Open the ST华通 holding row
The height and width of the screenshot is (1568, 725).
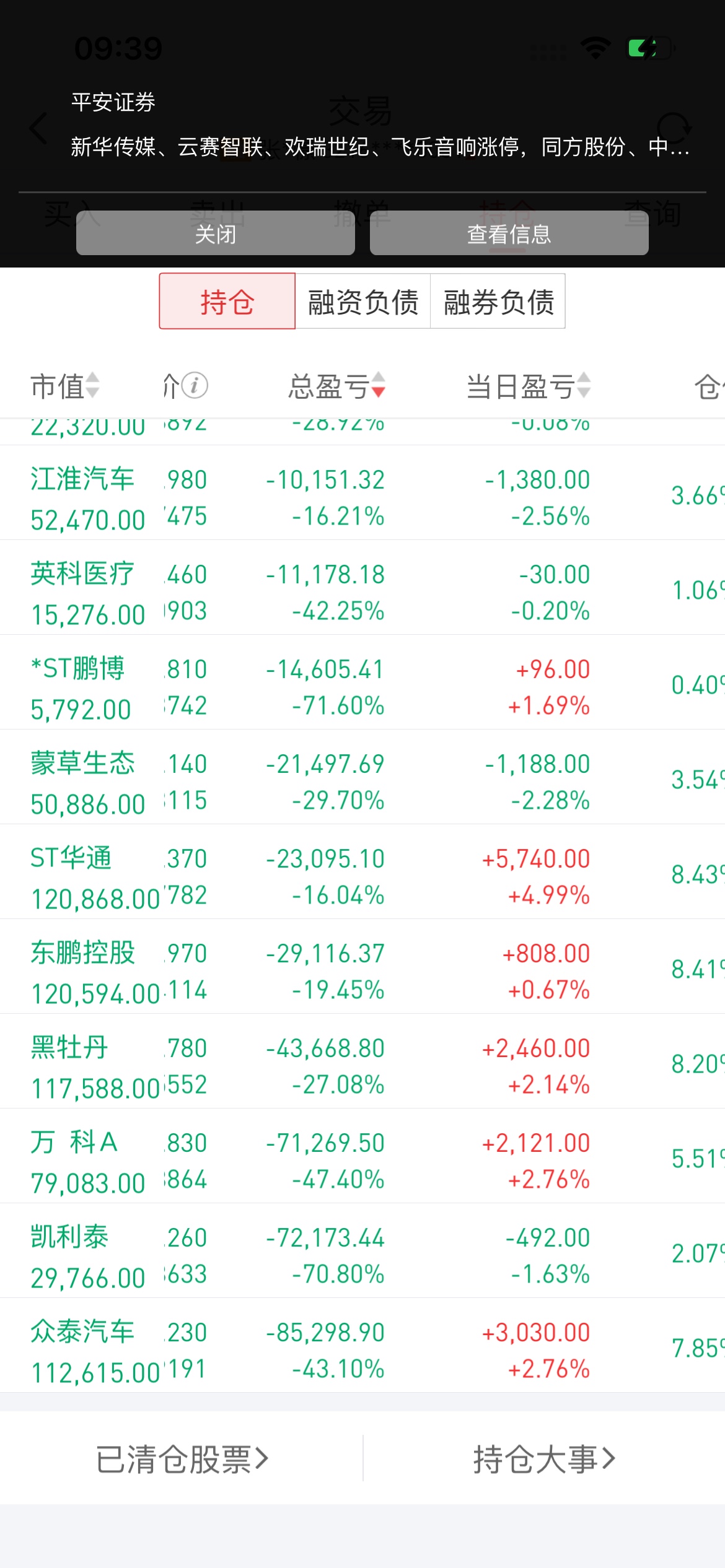point(362,872)
